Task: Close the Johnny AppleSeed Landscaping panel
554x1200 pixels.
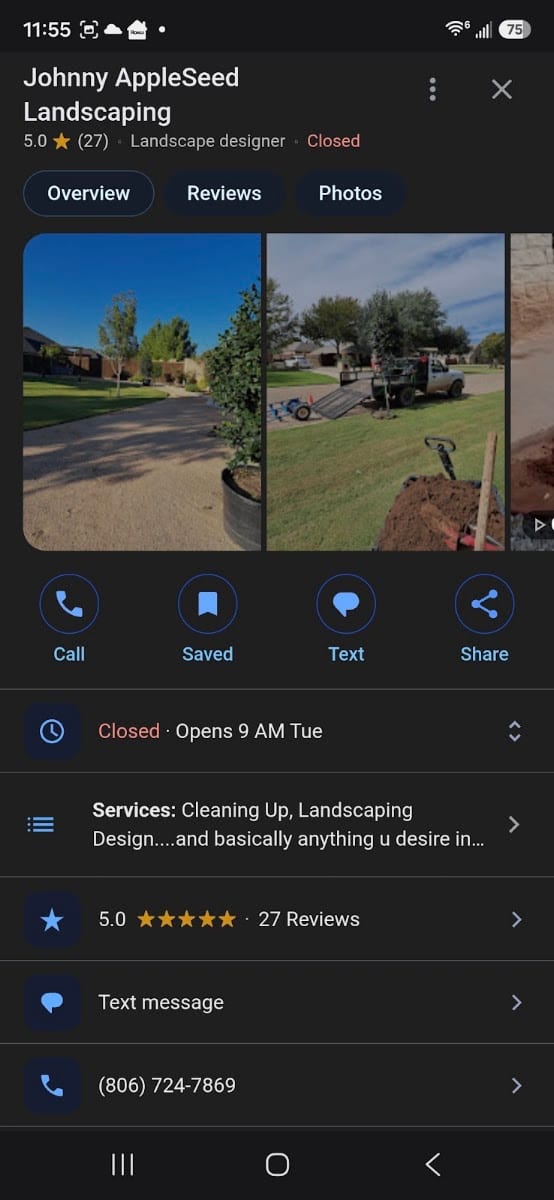Action: pos(502,89)
